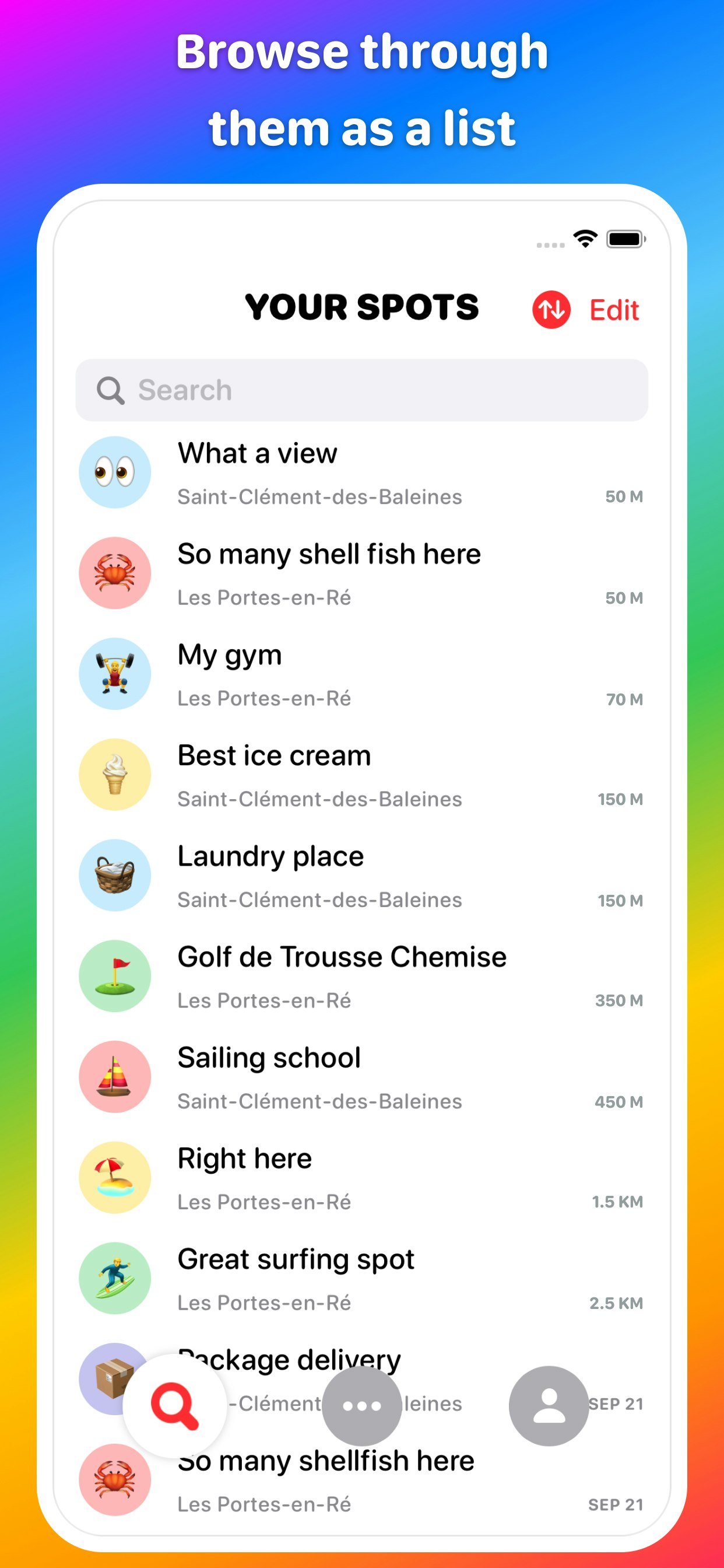
Task: Select the crab icon for So many shell fish
Action: [114, 573]
